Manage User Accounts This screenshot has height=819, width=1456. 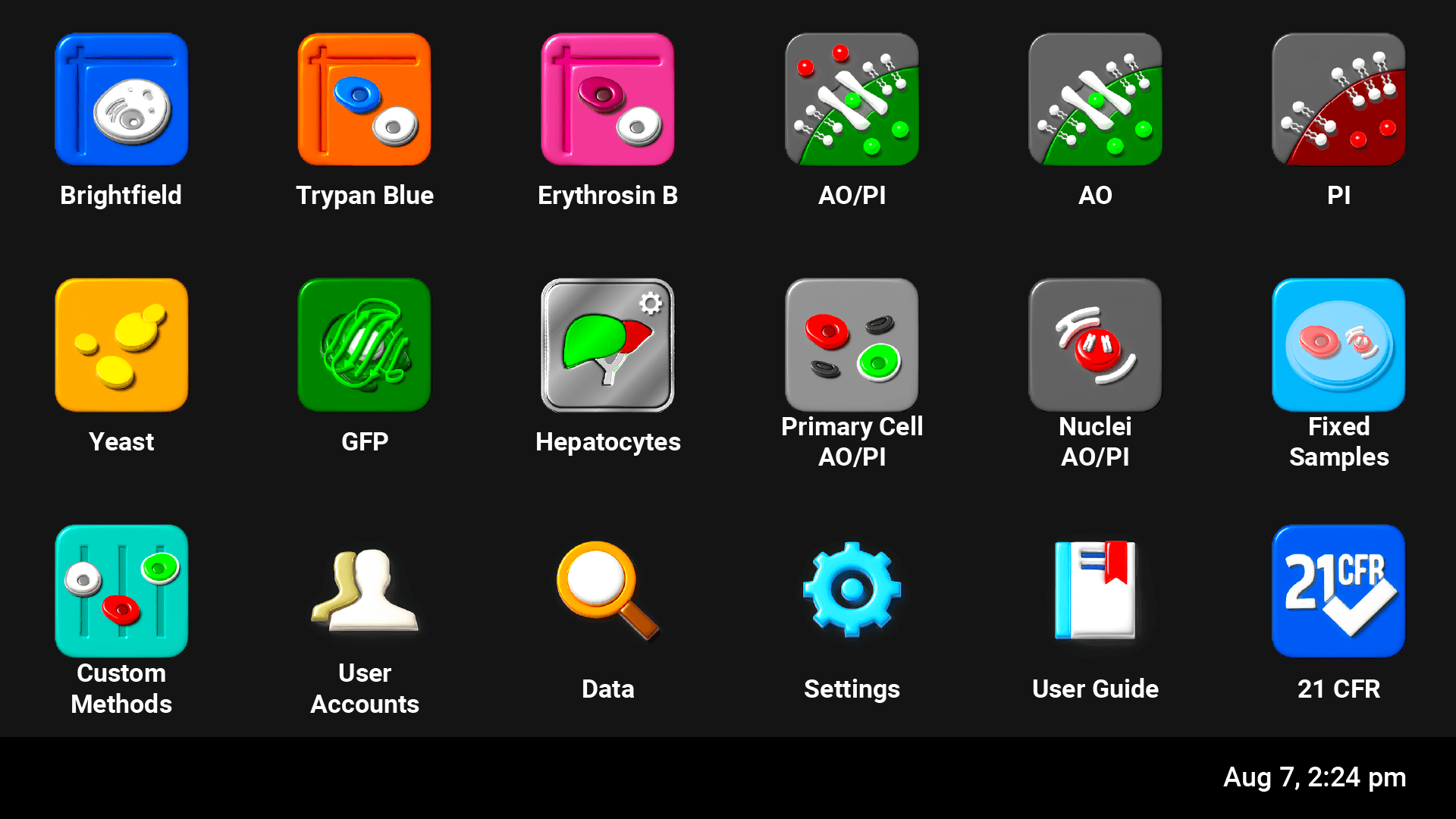(x=365, y=591)
